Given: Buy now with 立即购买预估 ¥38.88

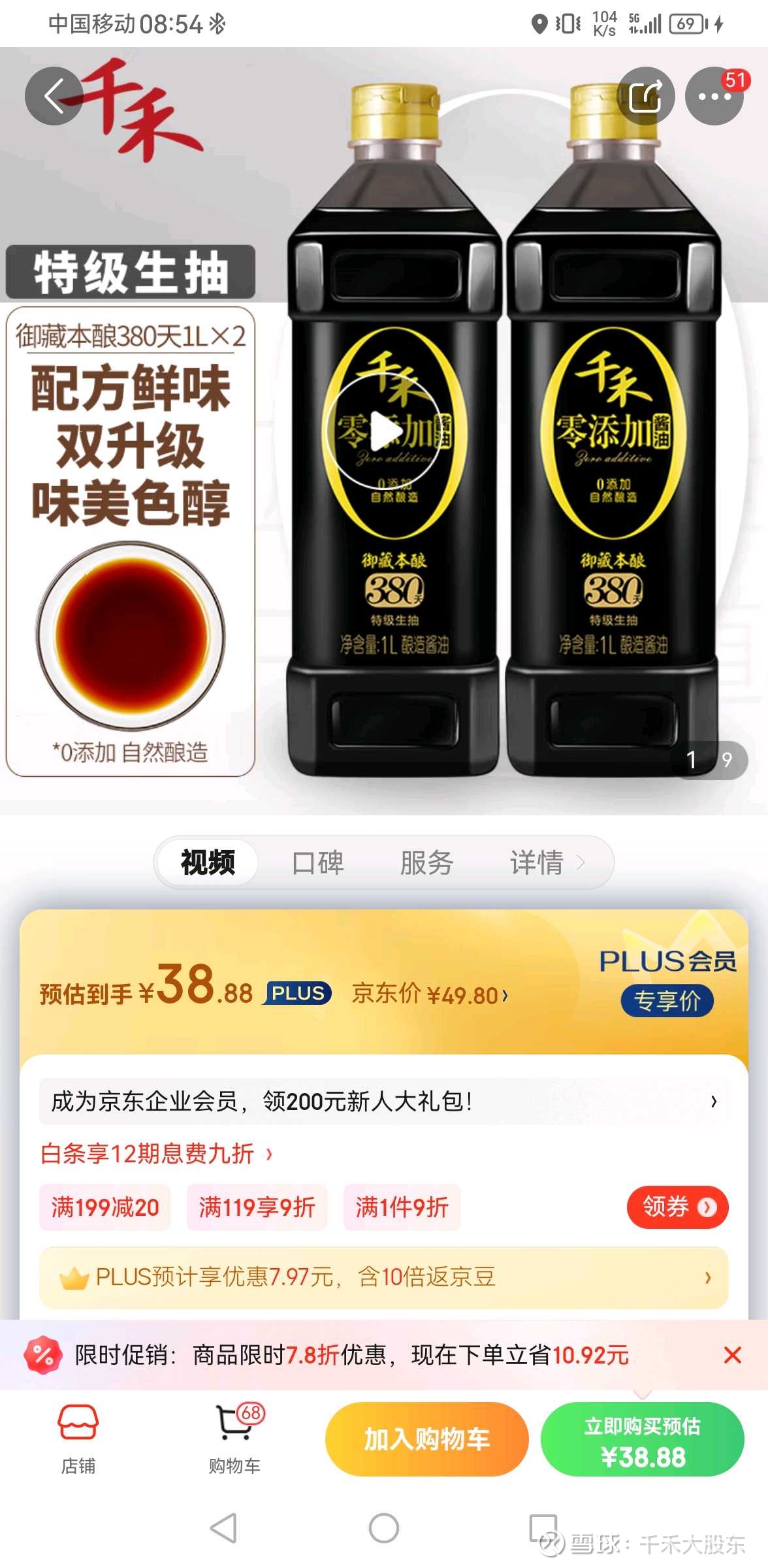Looking at the screenshot, I should (x=642, y=1439).
